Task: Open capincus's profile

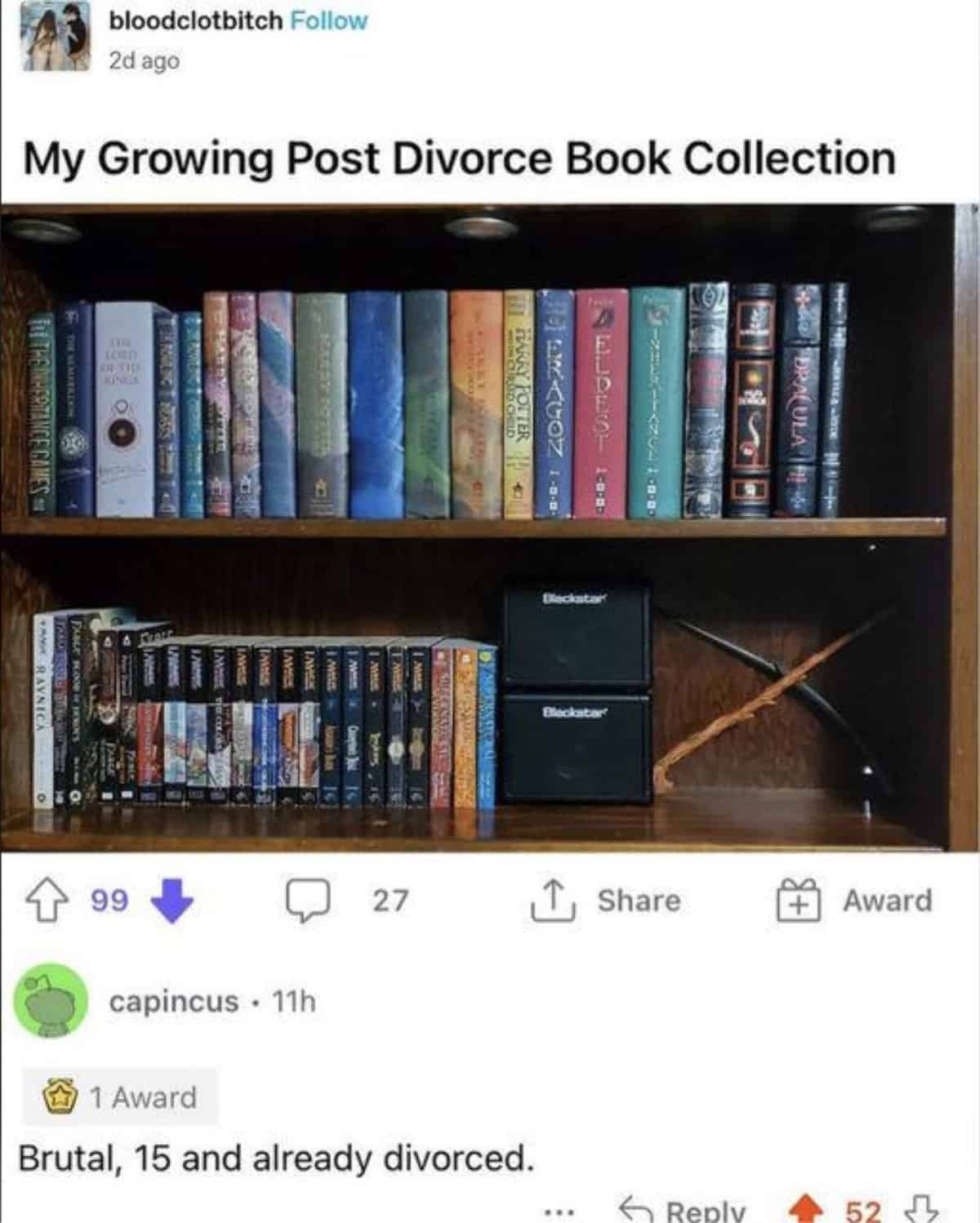Action: pos(174,1001)
